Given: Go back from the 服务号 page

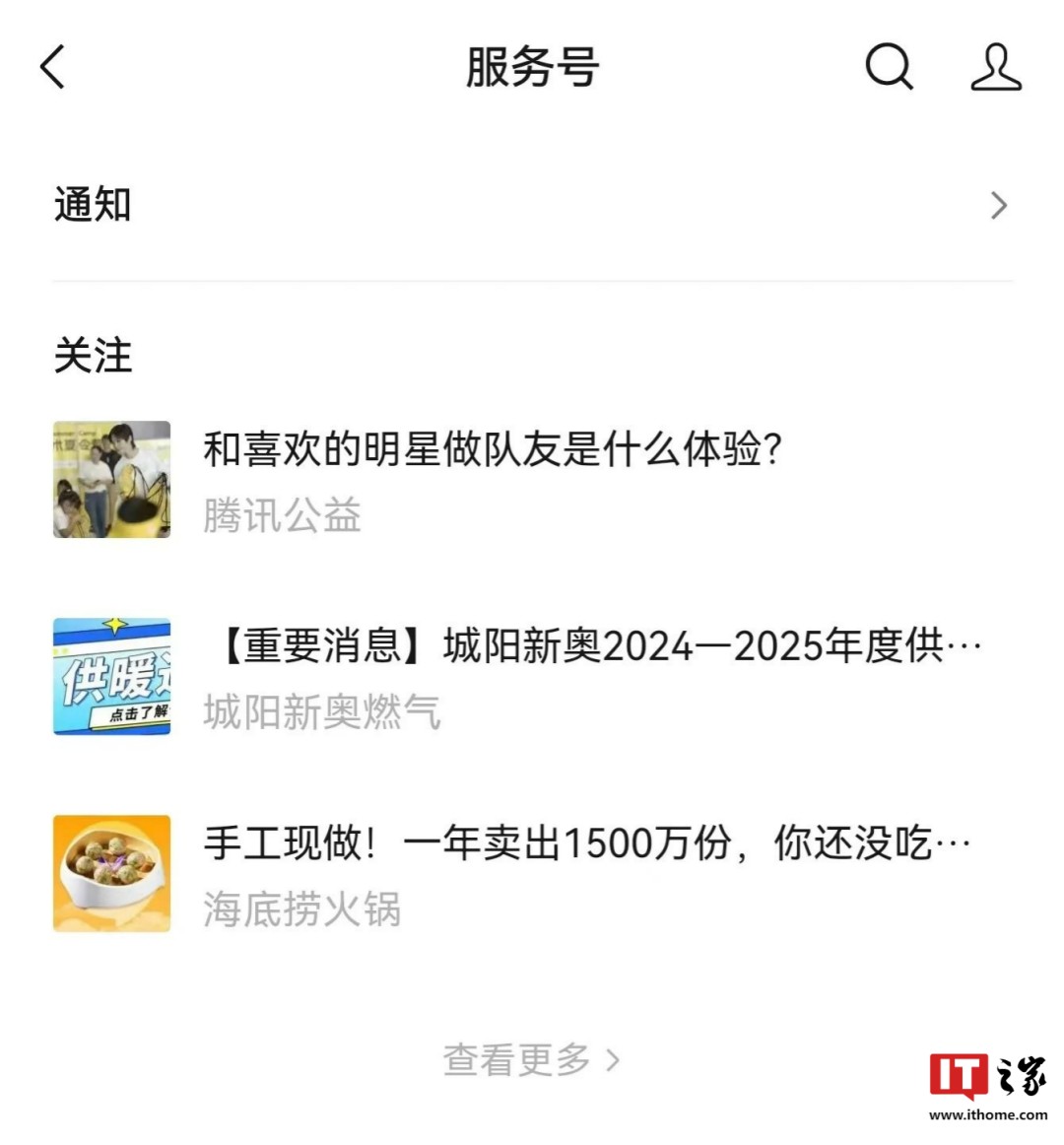Looking at the screenshot, I should [53, 67].
